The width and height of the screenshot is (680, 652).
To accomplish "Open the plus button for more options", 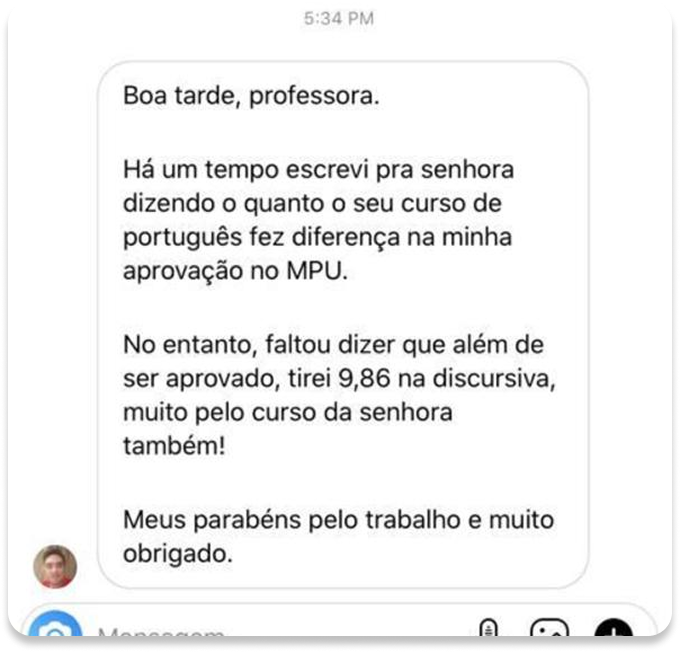I will click(613, 630).
